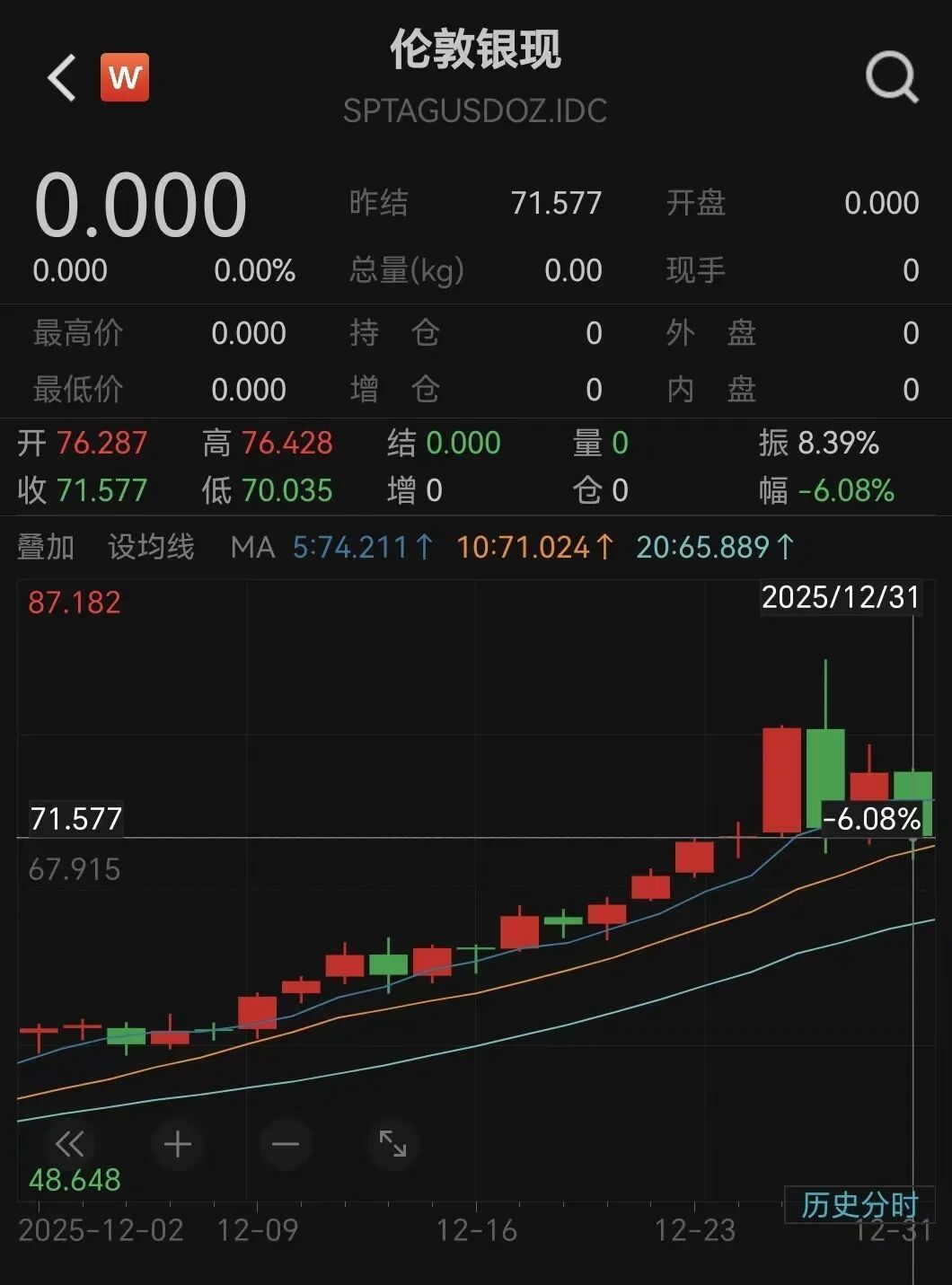Zoom out of the chart with the minus icon
Image resolution: width=952 pixels, height=1285 pixels.
coord(285,1144)
